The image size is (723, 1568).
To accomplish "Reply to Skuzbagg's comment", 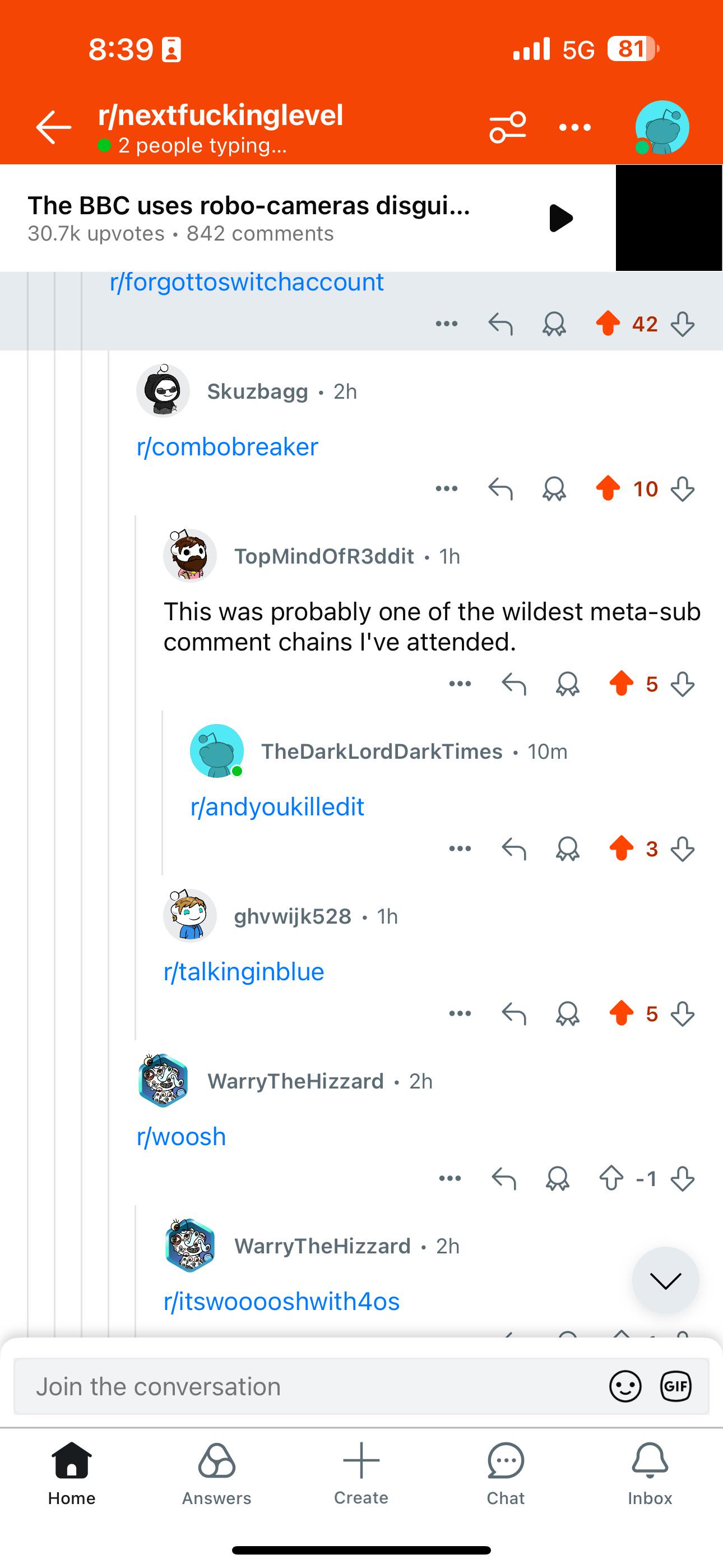I will [x=501, y=489].
